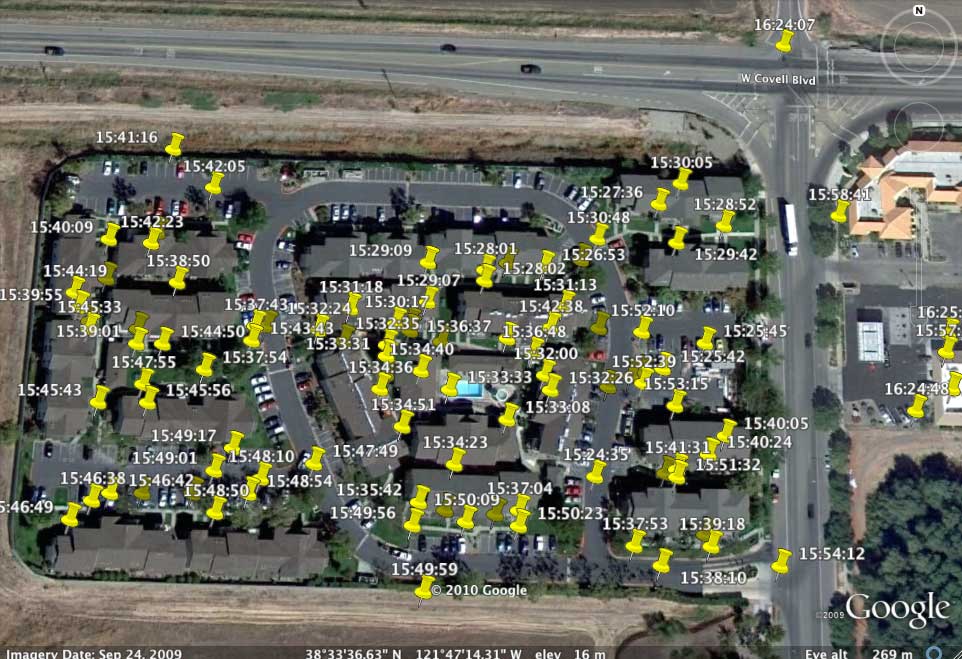
Task: Open the 15:41:16 pushpin
Action: pyautogui.click(x=175, y=146)
